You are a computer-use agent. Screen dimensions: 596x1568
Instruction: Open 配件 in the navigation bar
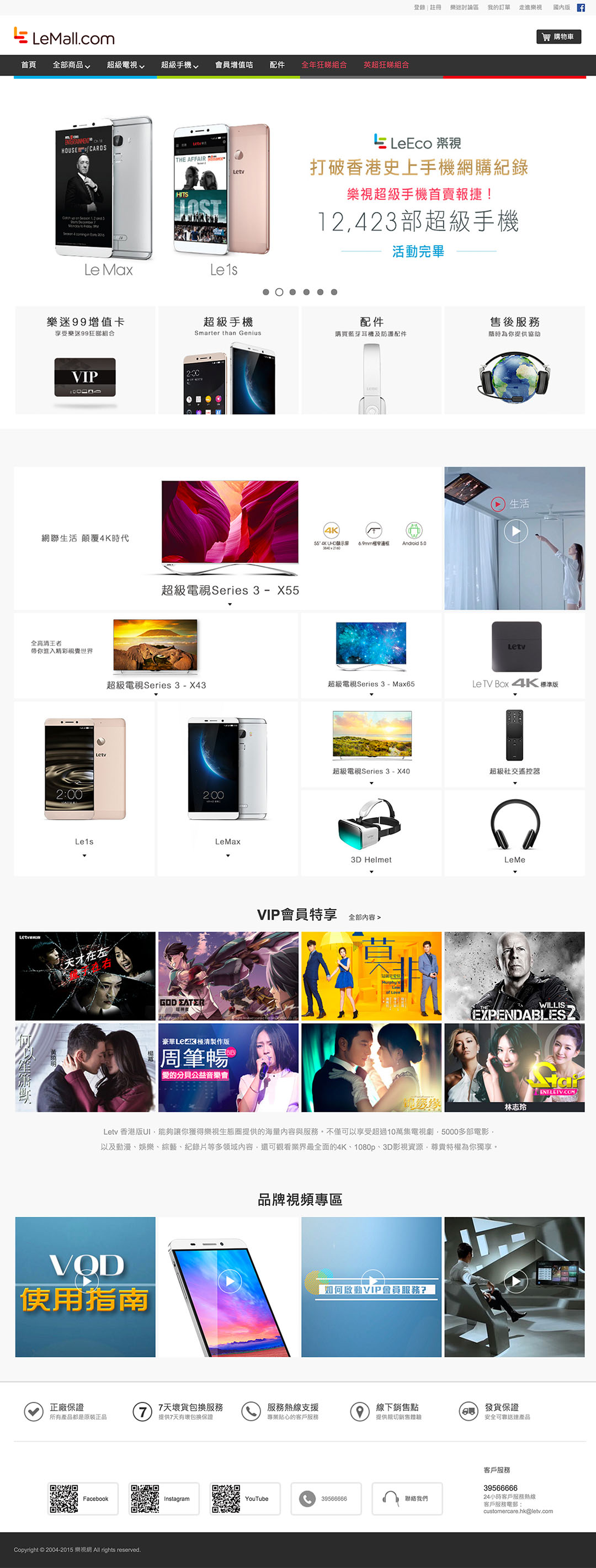point(277,65)
